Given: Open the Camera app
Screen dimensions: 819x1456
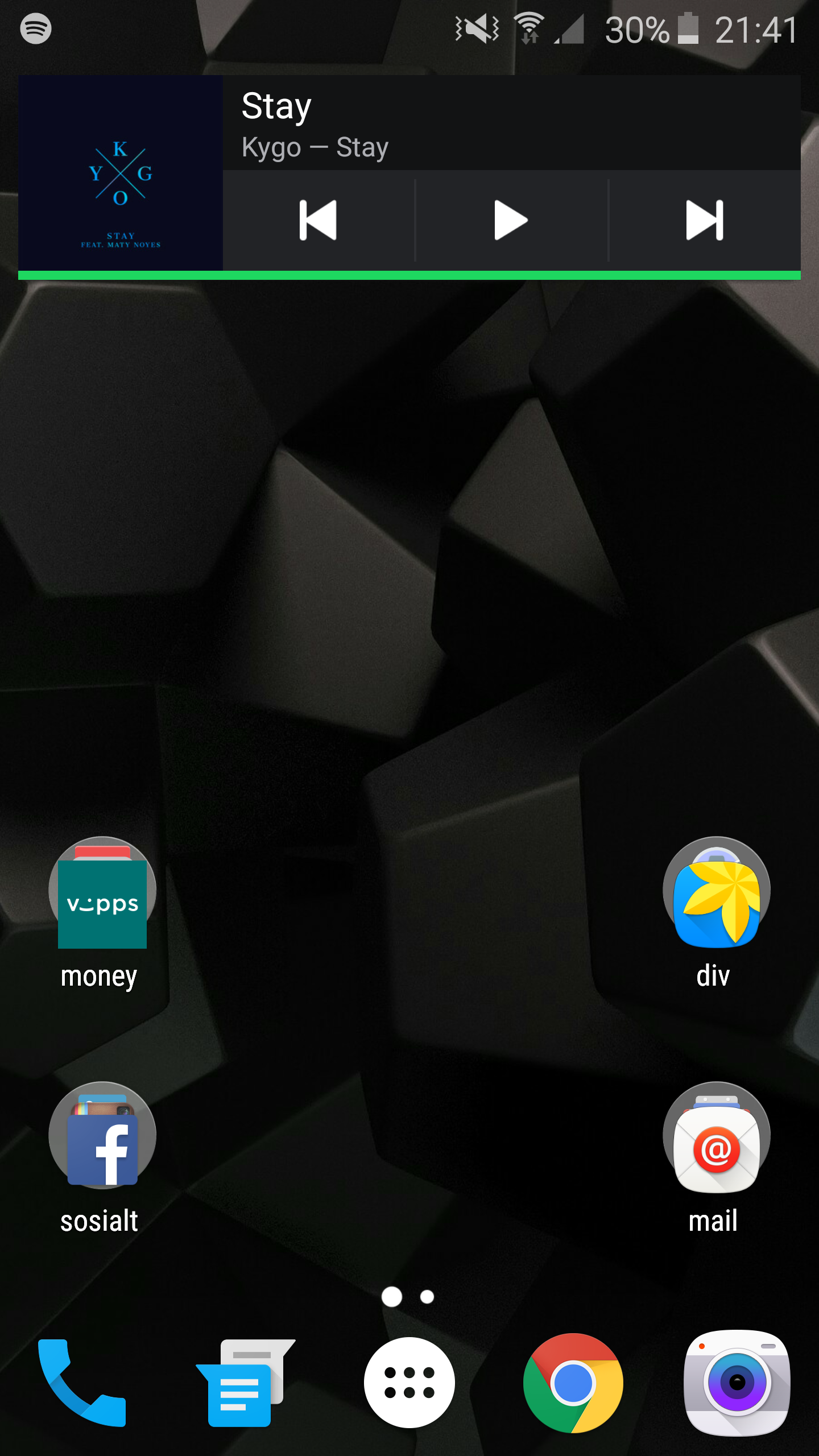Looking at the screenshot, I should tap(737, 1383).
